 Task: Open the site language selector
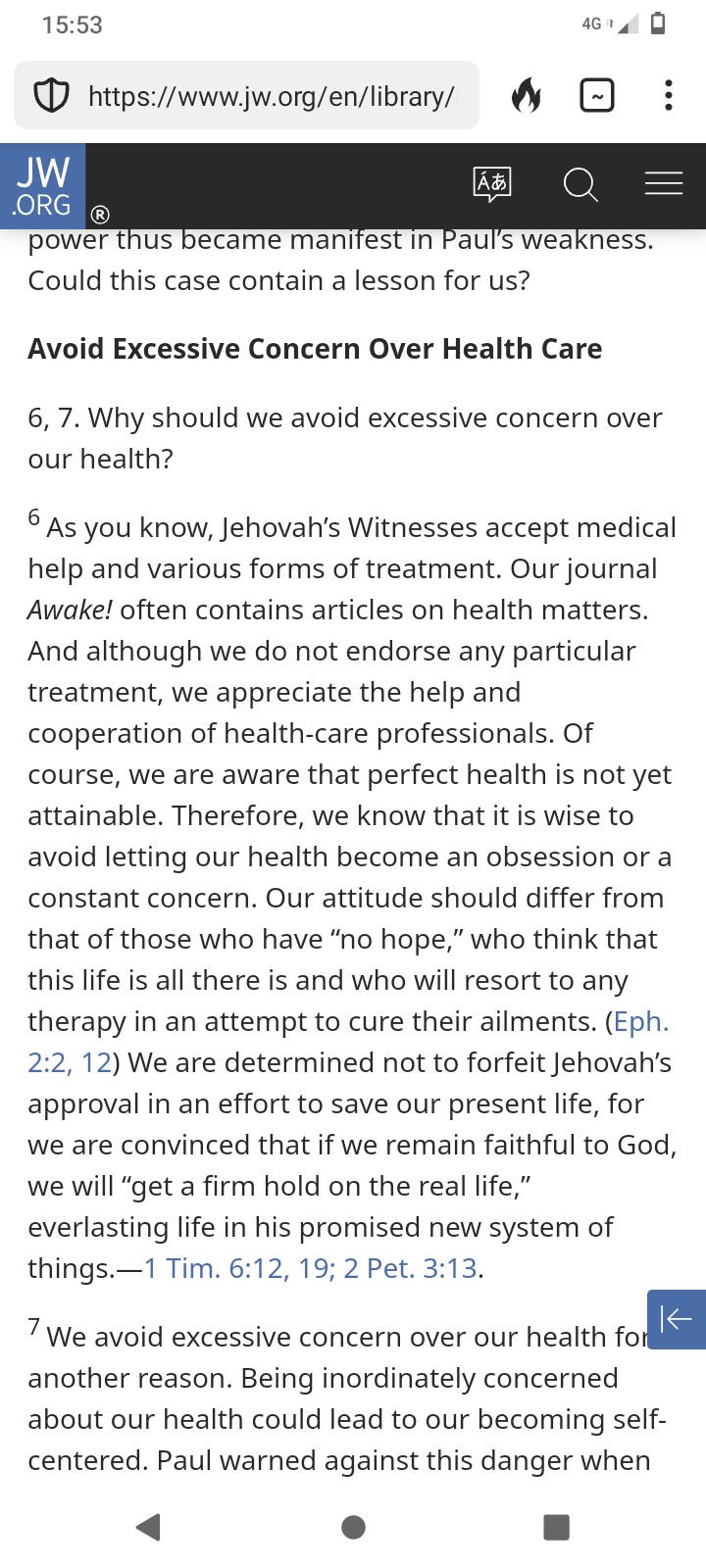[x=492, y=183]
